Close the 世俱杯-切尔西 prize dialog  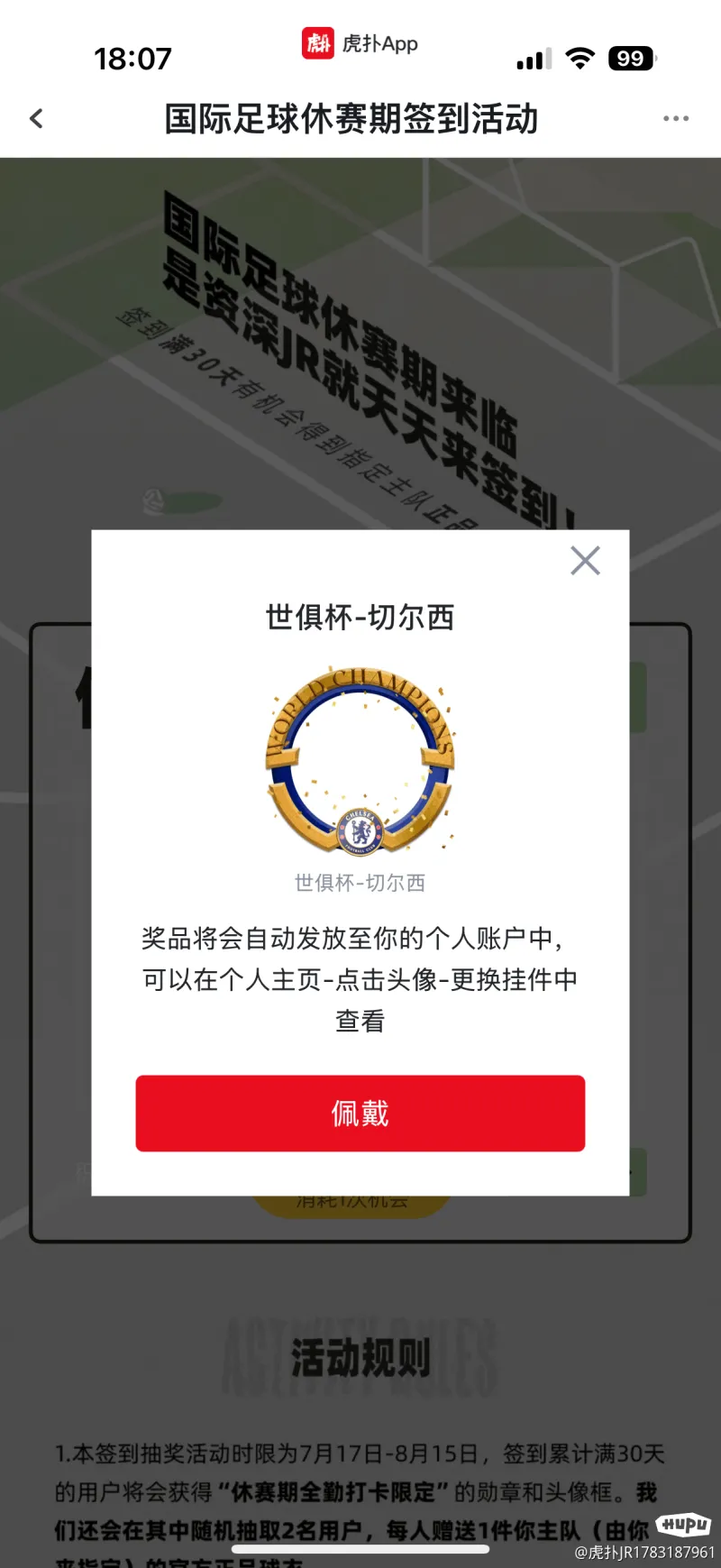point(585,561)
